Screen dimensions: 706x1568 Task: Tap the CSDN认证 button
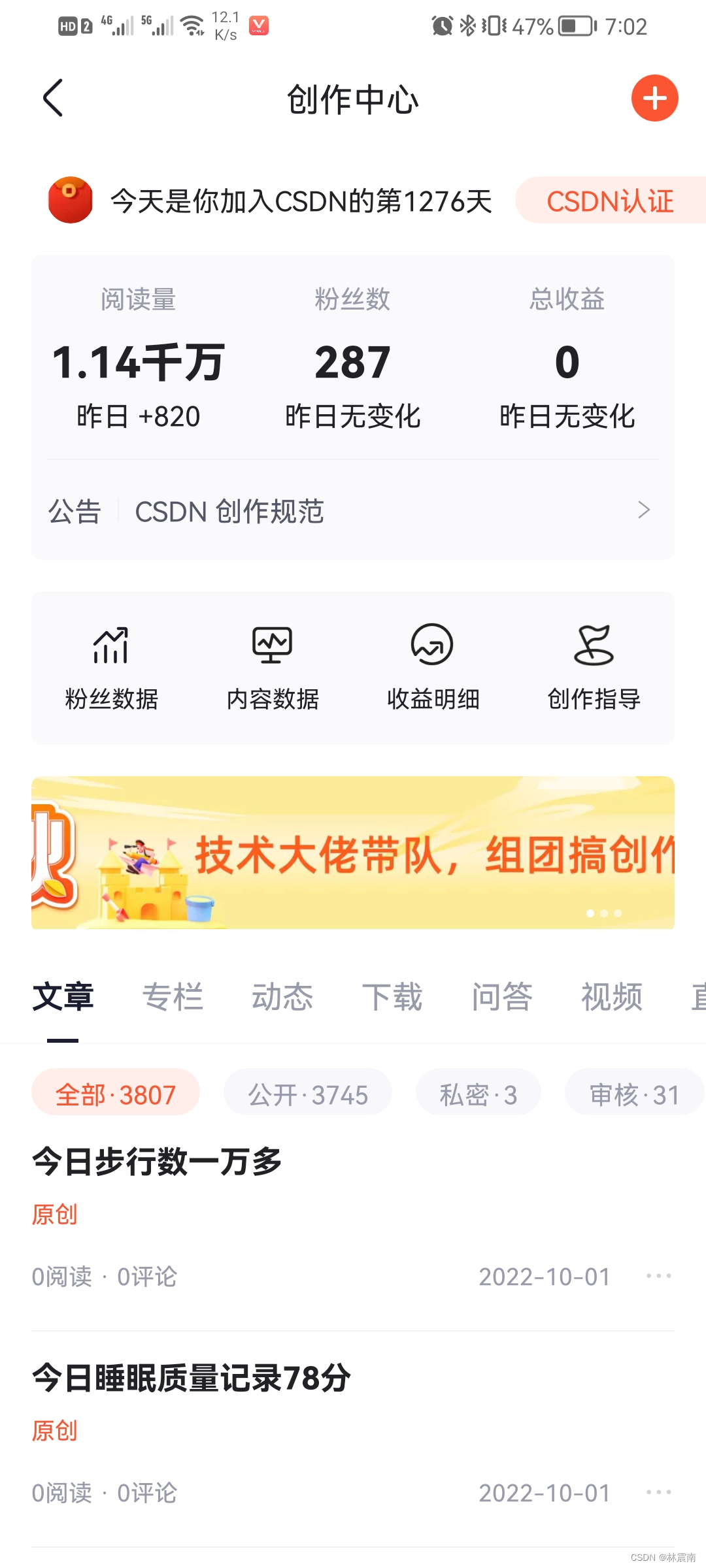click(x=610, y=201)
